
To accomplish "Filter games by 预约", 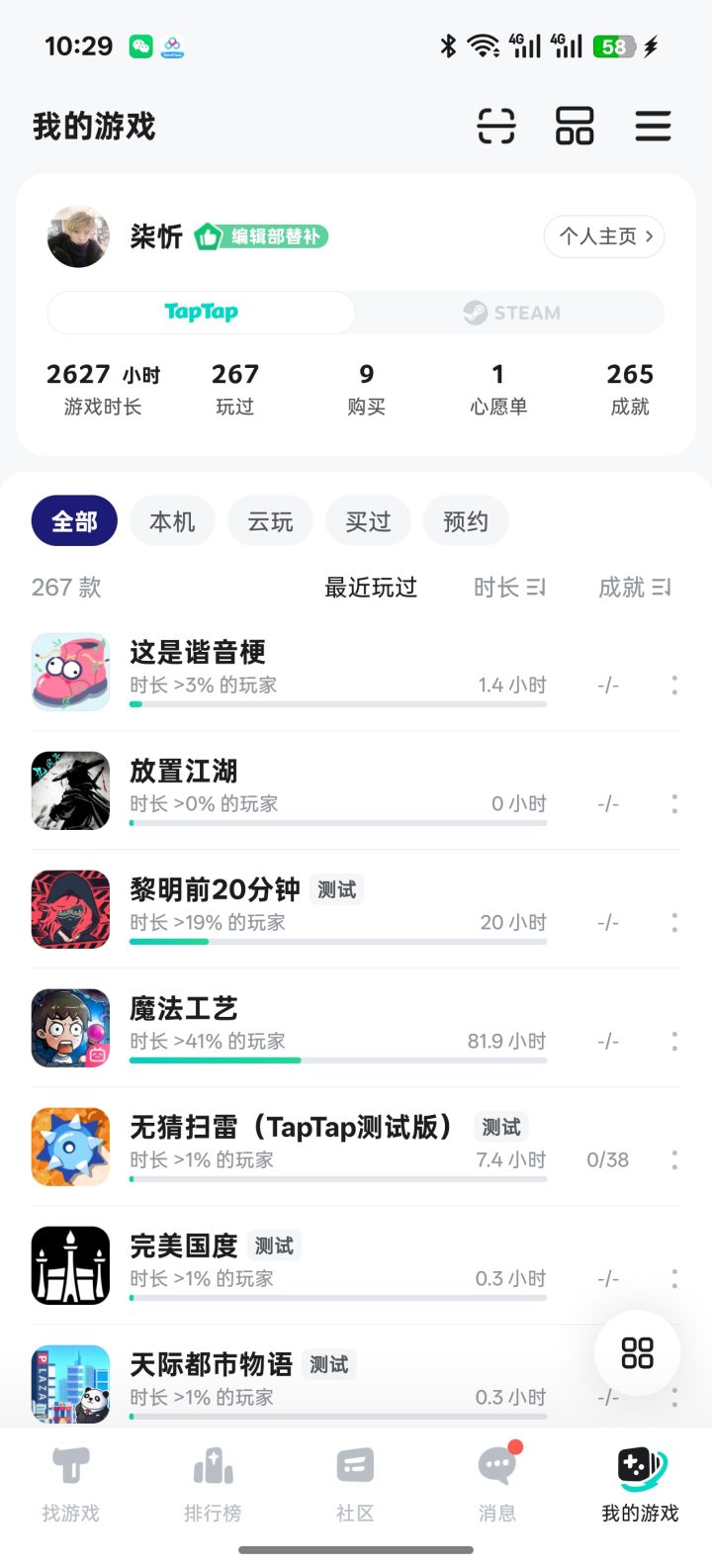I will tap(466, 521).
